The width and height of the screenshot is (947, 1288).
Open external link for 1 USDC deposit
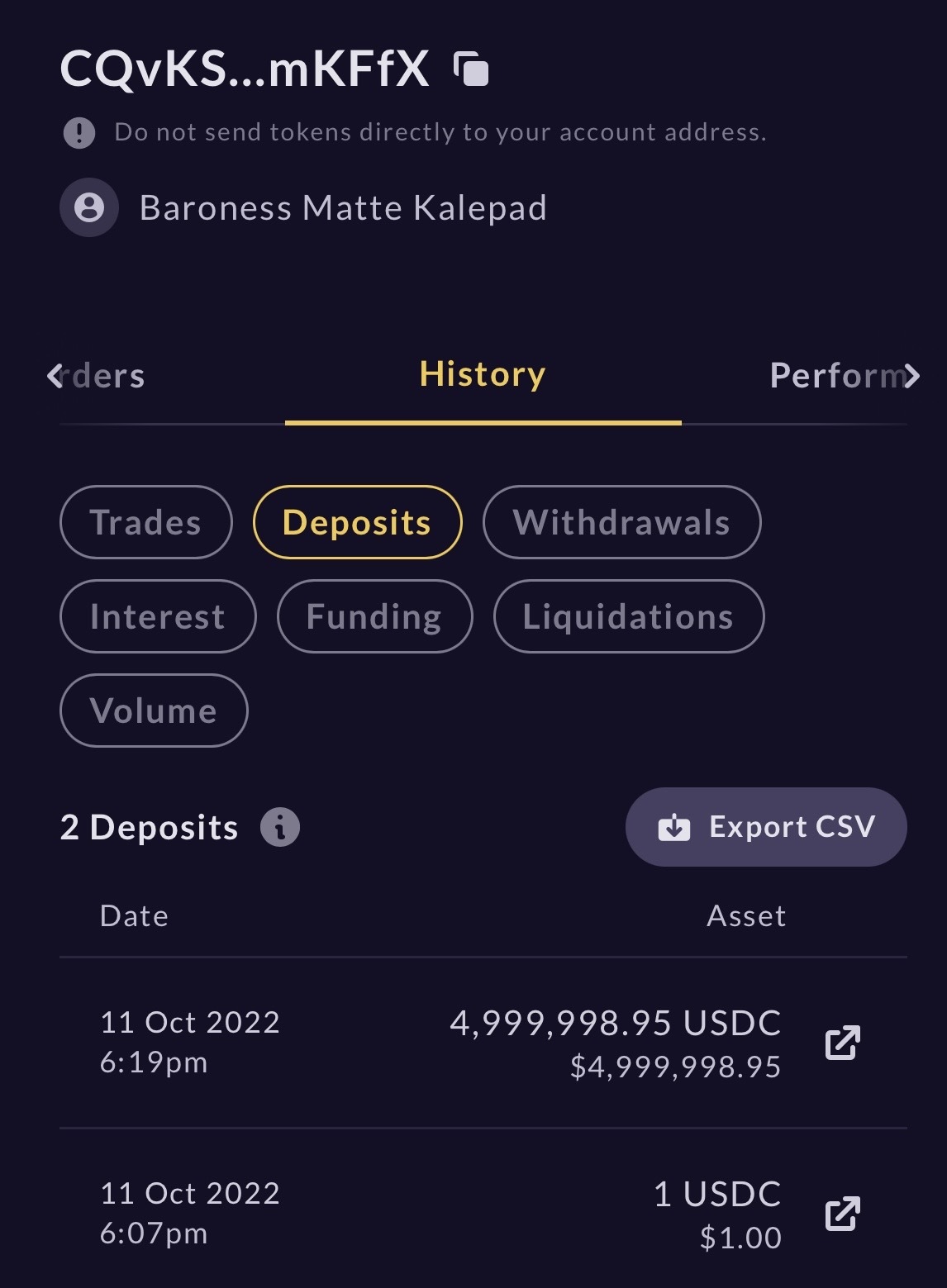coord(843,1214)
